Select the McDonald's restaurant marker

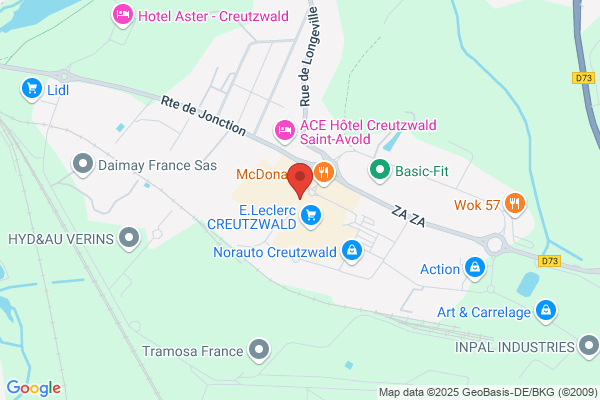[x=324, y=173]
